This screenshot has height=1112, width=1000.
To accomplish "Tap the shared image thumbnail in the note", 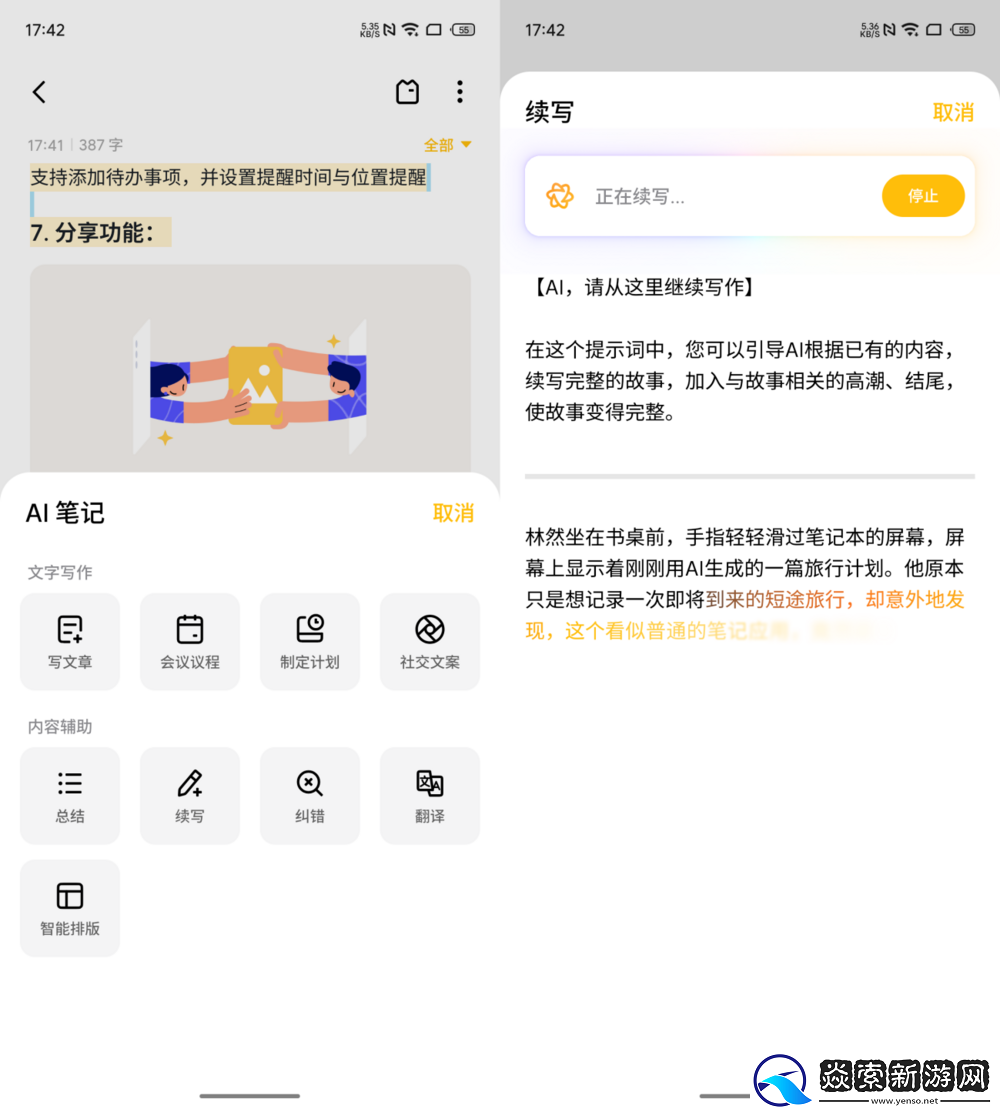I will click(x=250, y=370).
